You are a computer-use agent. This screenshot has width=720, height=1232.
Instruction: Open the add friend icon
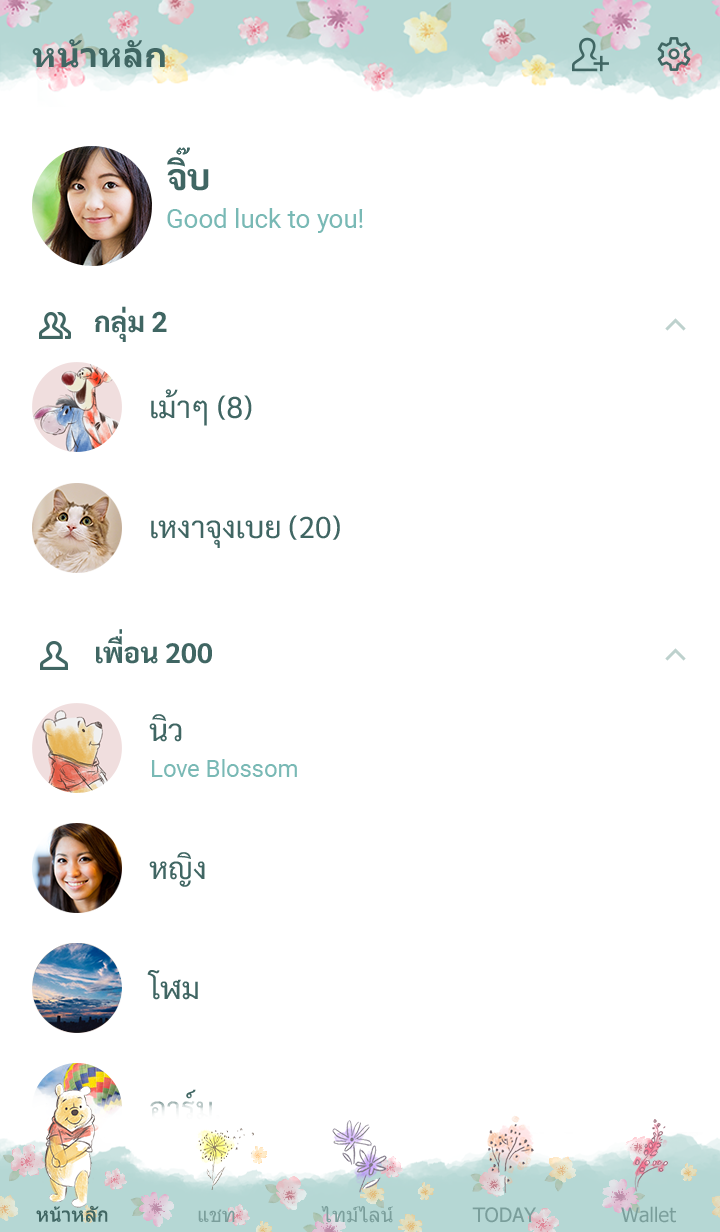coord(589,55)
